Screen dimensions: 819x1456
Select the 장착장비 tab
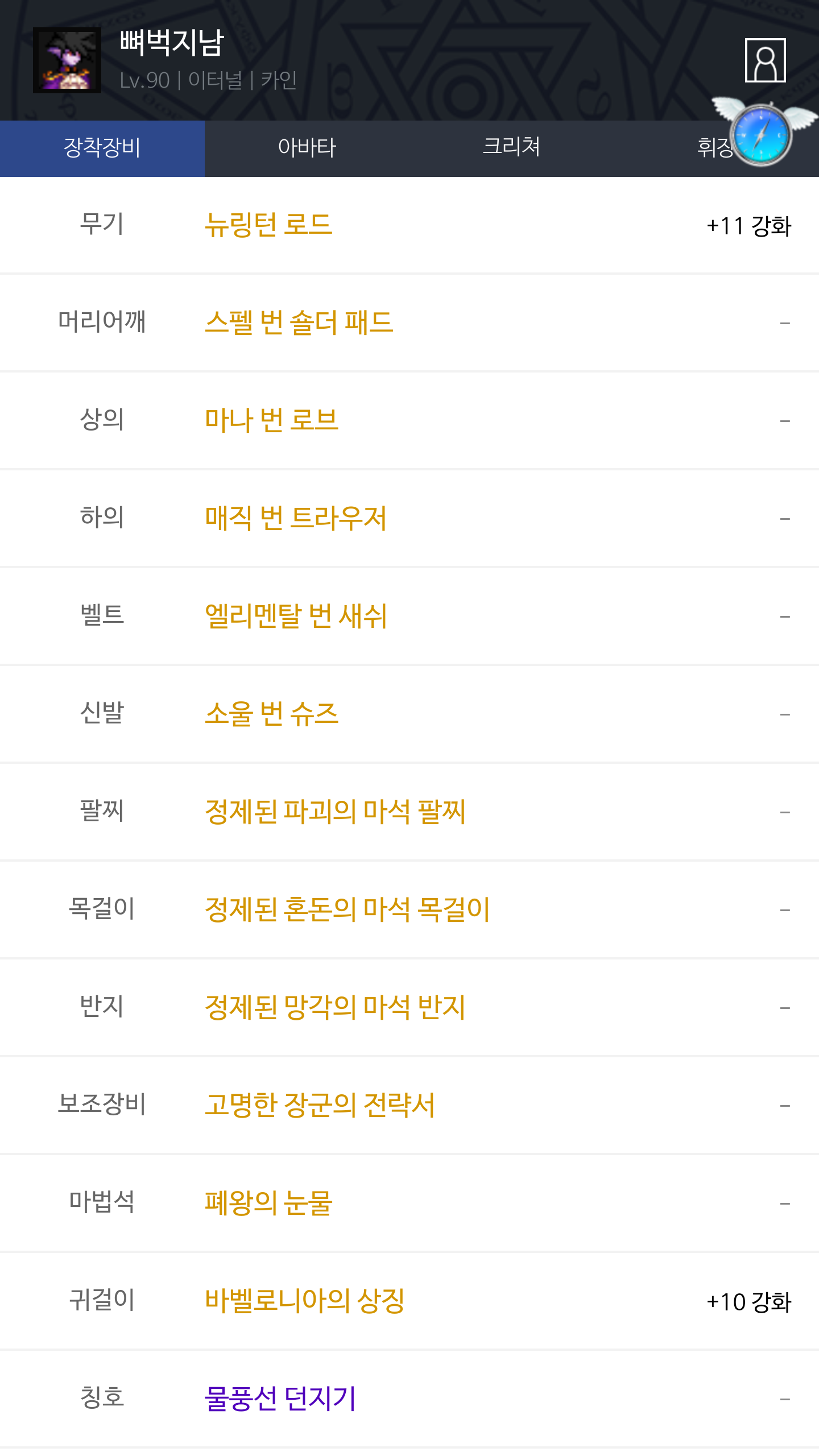(x=102, y=148)
